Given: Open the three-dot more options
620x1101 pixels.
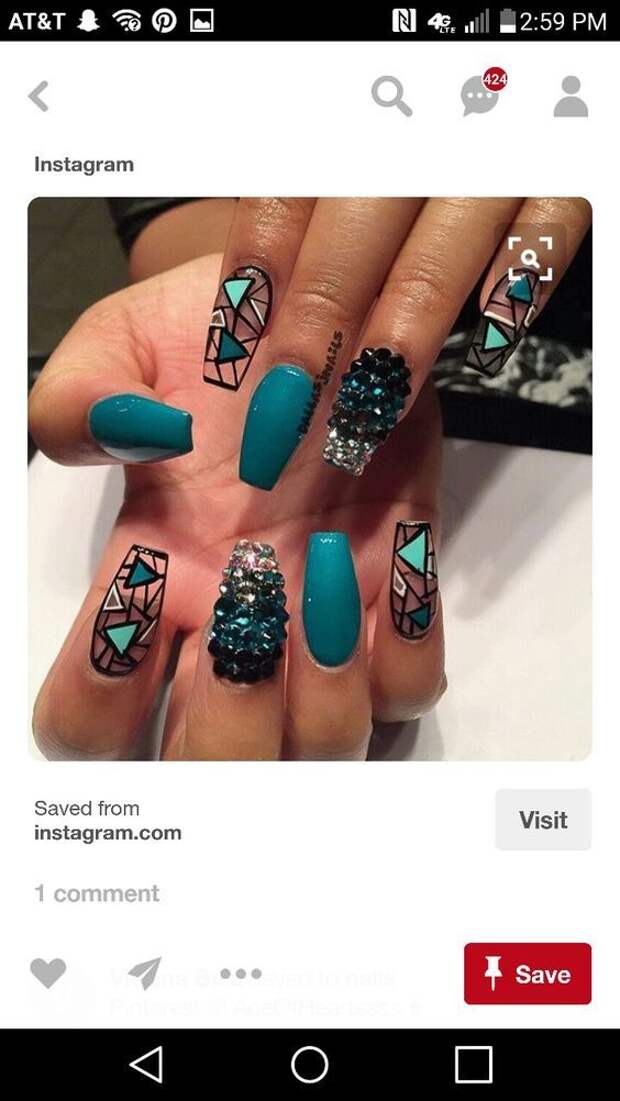Looking at the screenshot, I should tap(241, 973).
